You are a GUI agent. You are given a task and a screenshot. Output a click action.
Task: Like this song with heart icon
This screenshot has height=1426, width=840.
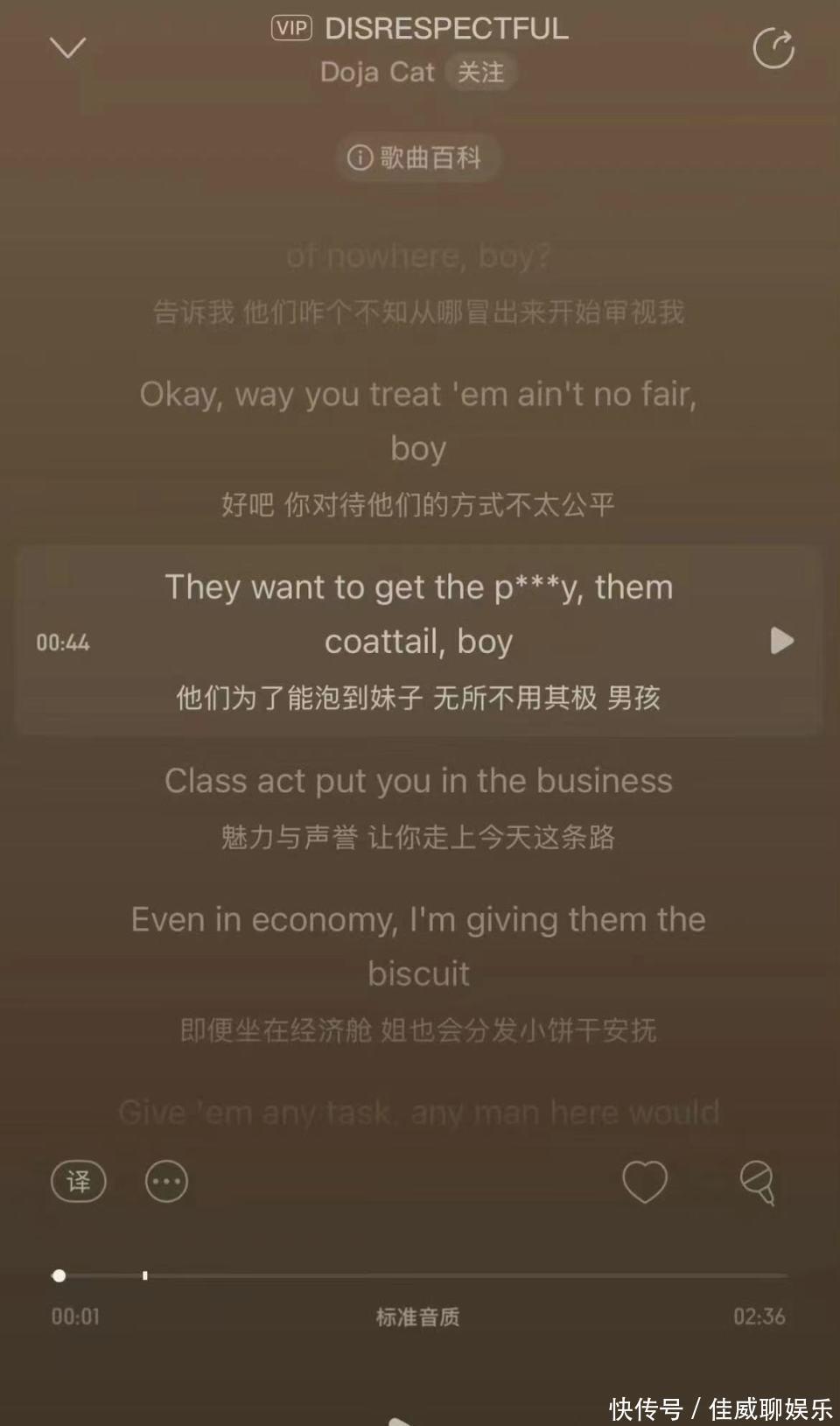(645, 1182)
